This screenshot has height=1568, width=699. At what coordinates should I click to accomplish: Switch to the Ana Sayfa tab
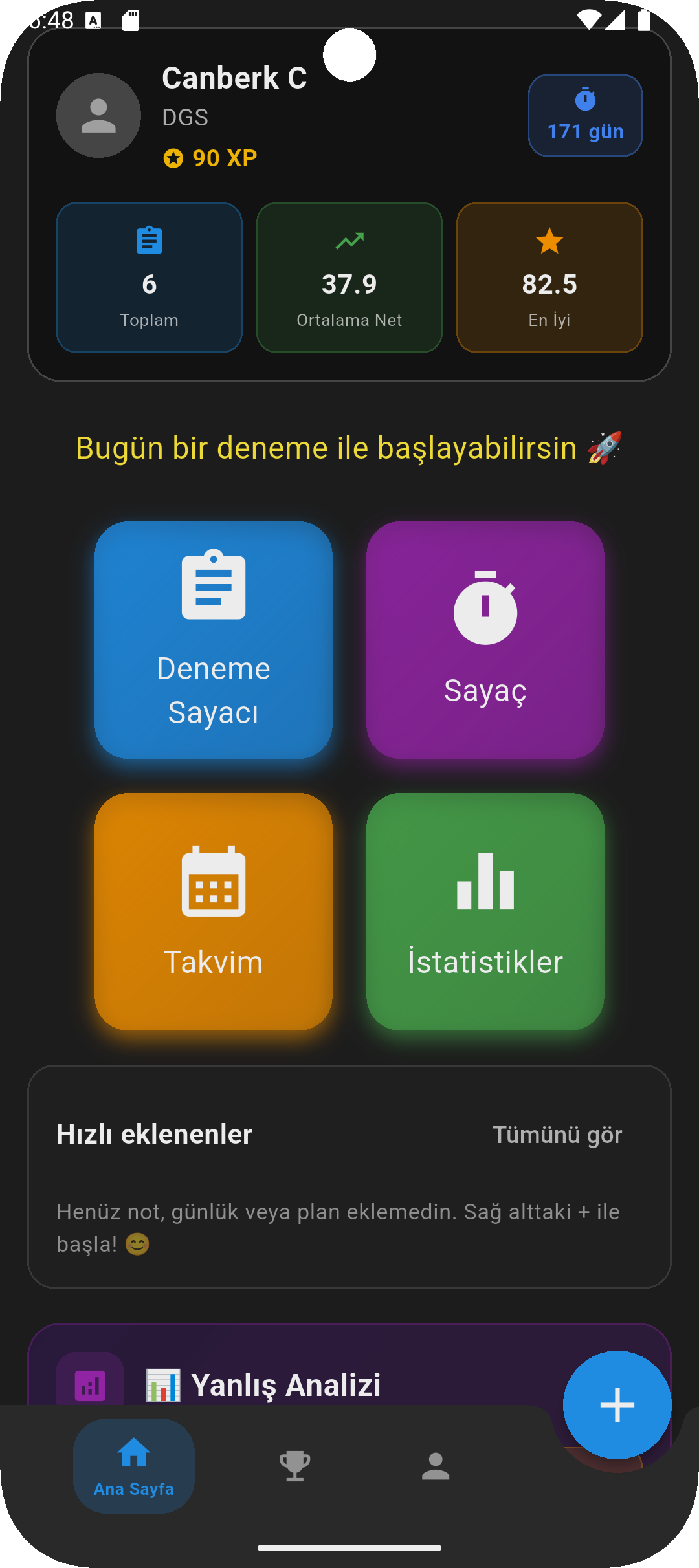click(x=134, y=1466)
